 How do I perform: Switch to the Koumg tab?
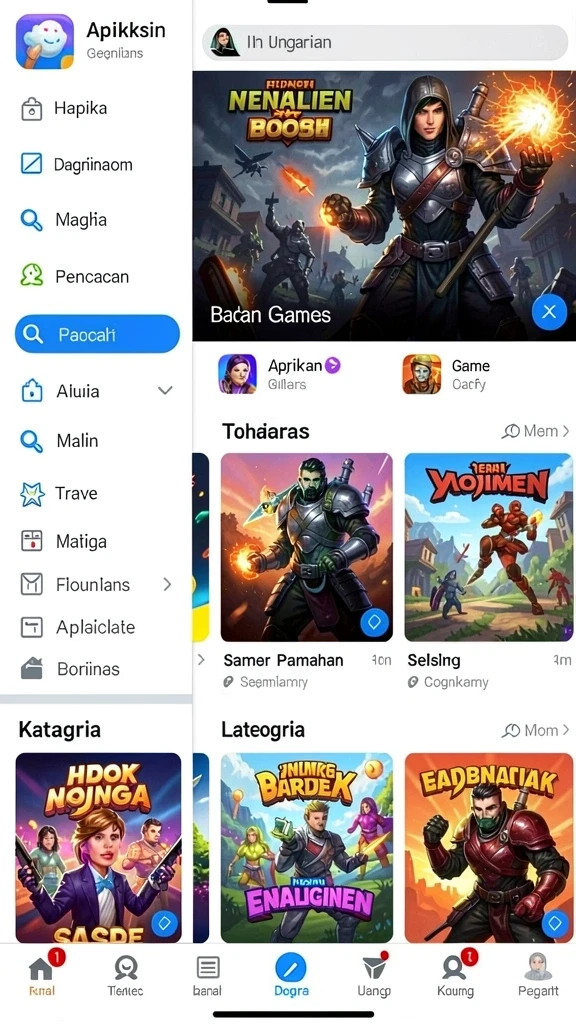click(x=456, y=974)
